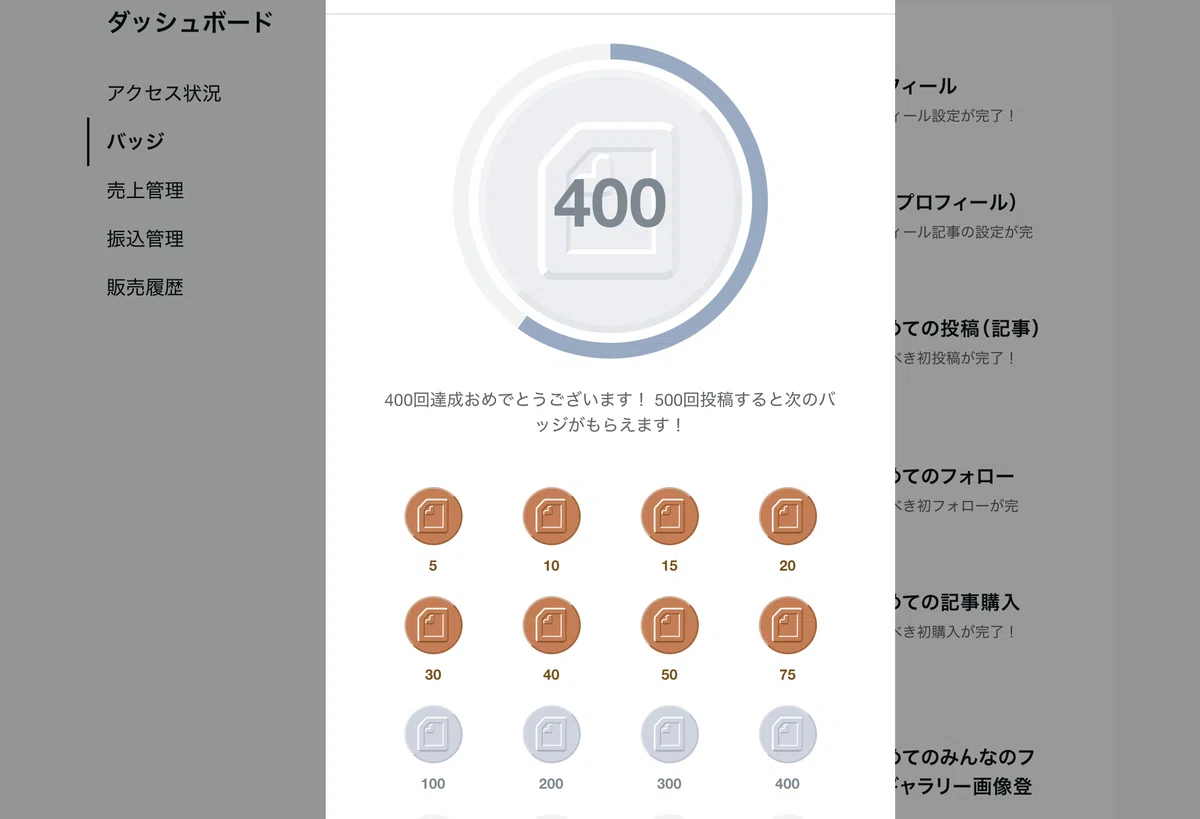Go to 売上管理

click(x=145, y=190)
